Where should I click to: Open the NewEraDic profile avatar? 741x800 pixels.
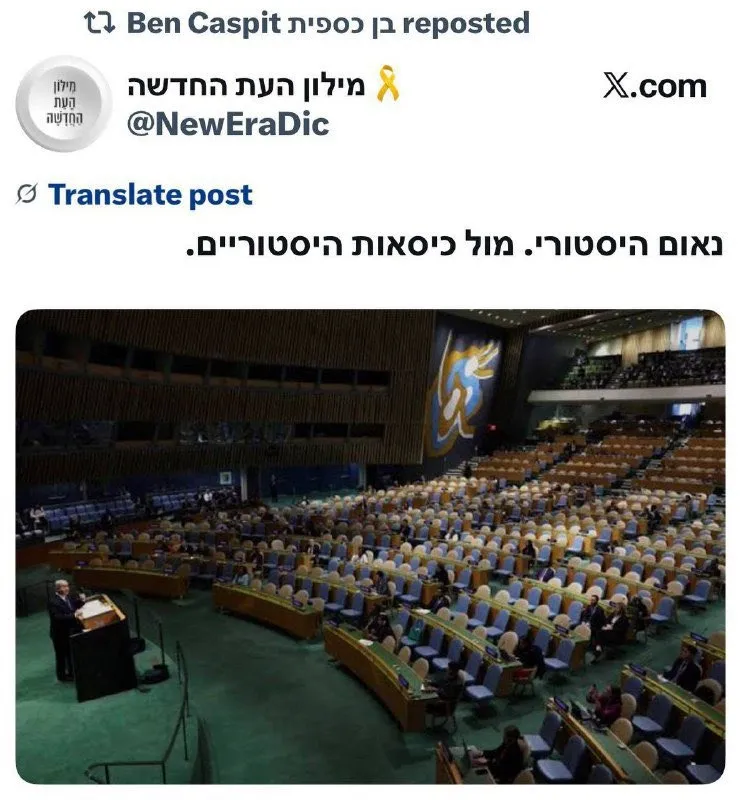tap(63, 104)
